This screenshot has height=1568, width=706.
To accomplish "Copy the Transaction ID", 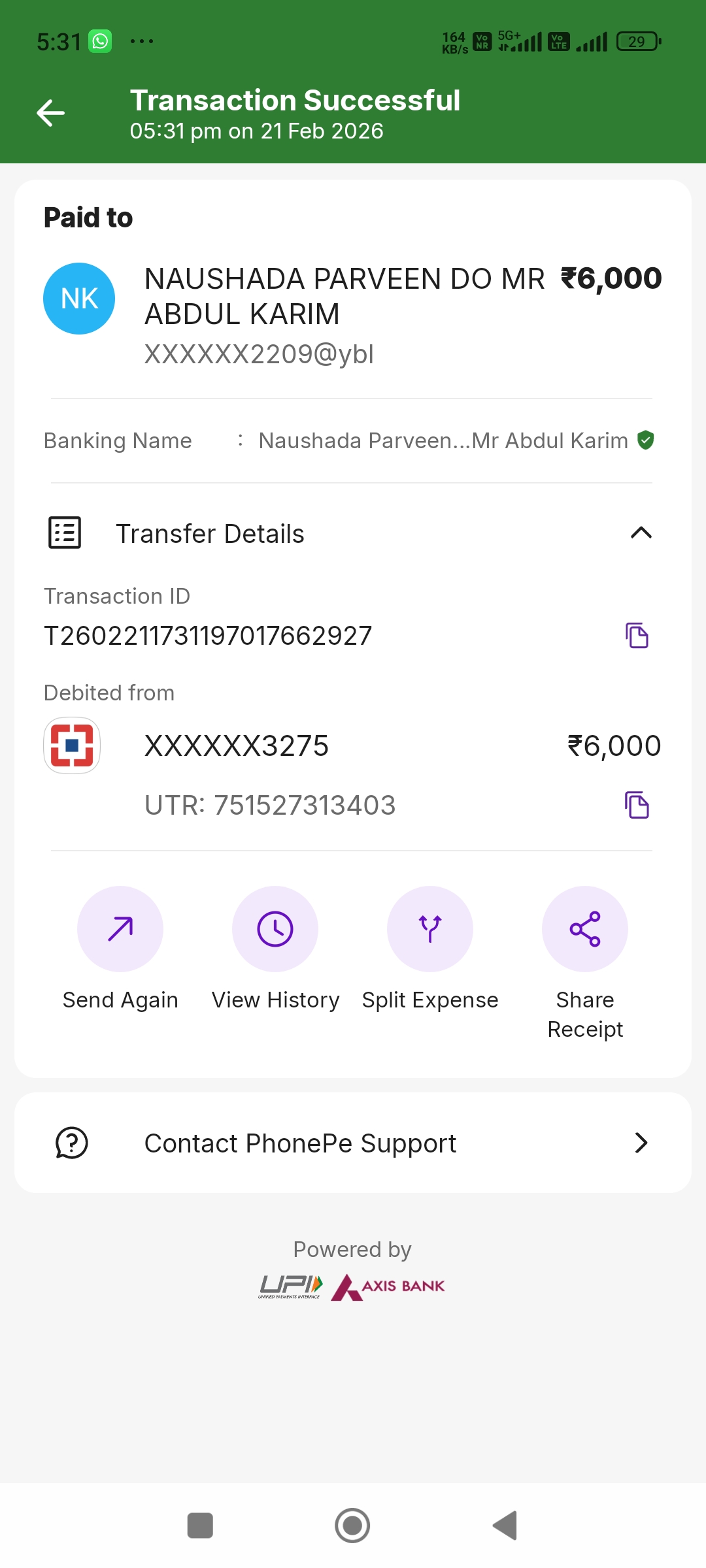I will (637, 636).
